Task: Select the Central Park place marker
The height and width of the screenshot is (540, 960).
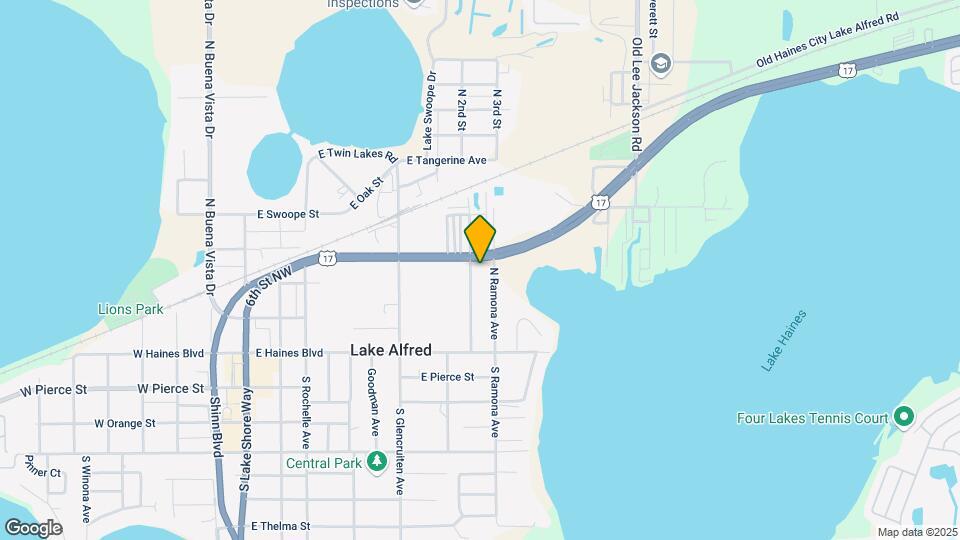Action: tap(377, 462)
